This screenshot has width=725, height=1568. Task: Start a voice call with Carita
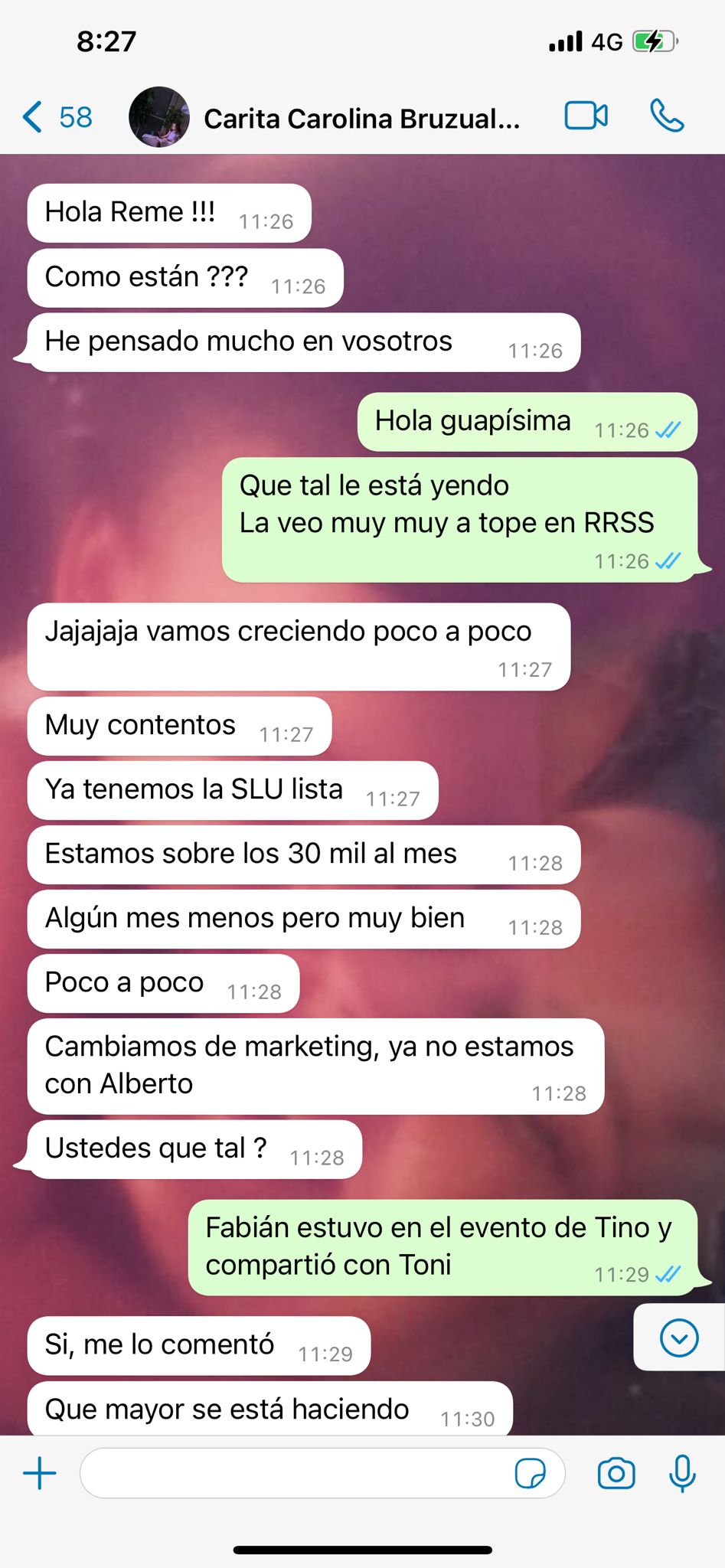[667, 116]
